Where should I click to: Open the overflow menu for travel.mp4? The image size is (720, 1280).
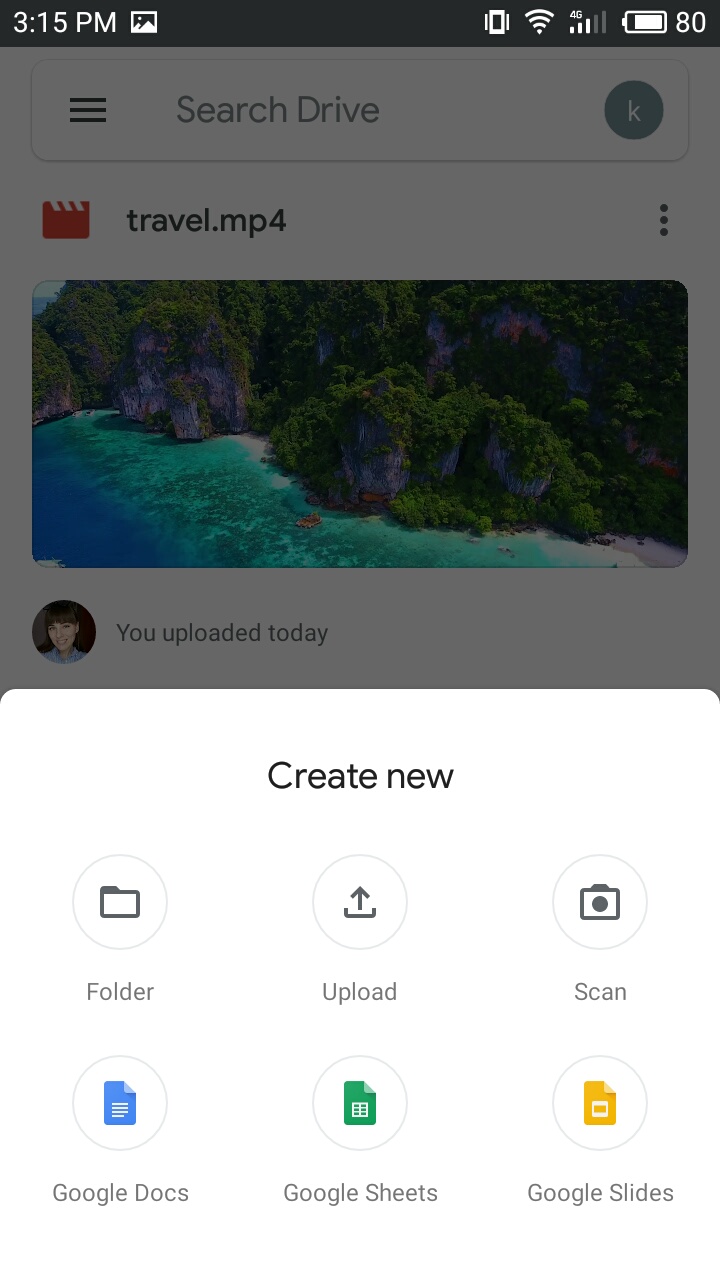click(x=663, y=219)
